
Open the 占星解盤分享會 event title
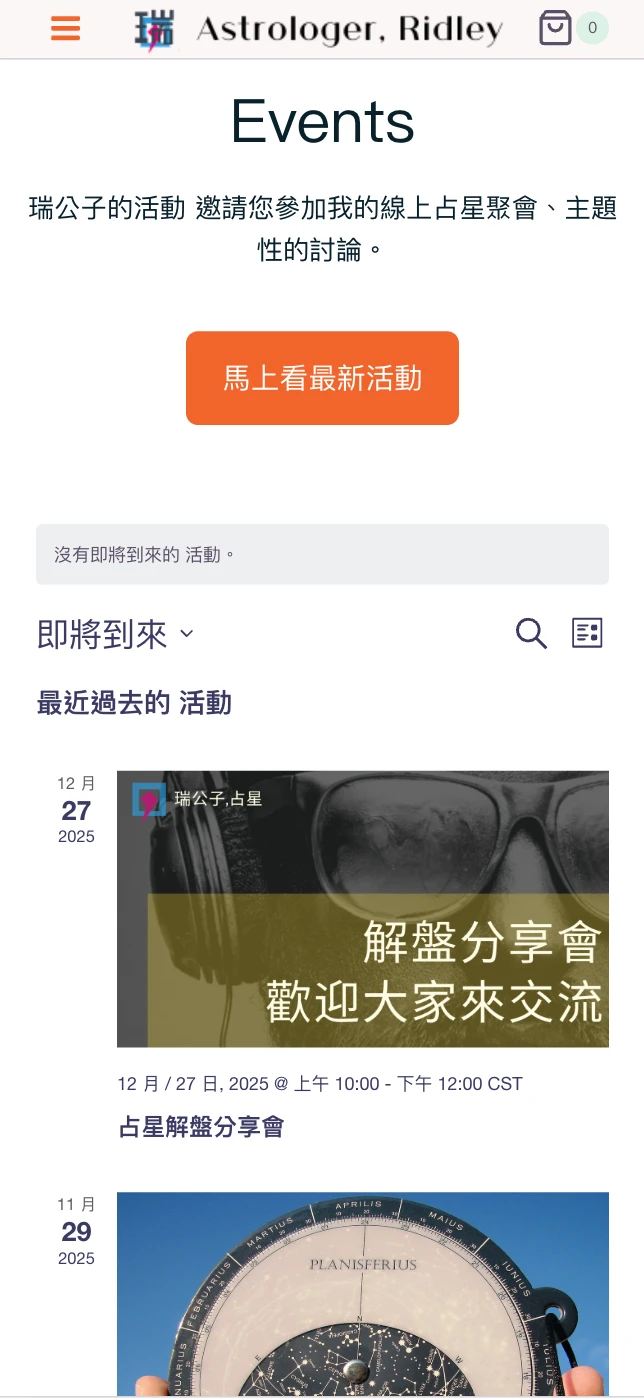pyautogui.click(x=202, y=1127)
